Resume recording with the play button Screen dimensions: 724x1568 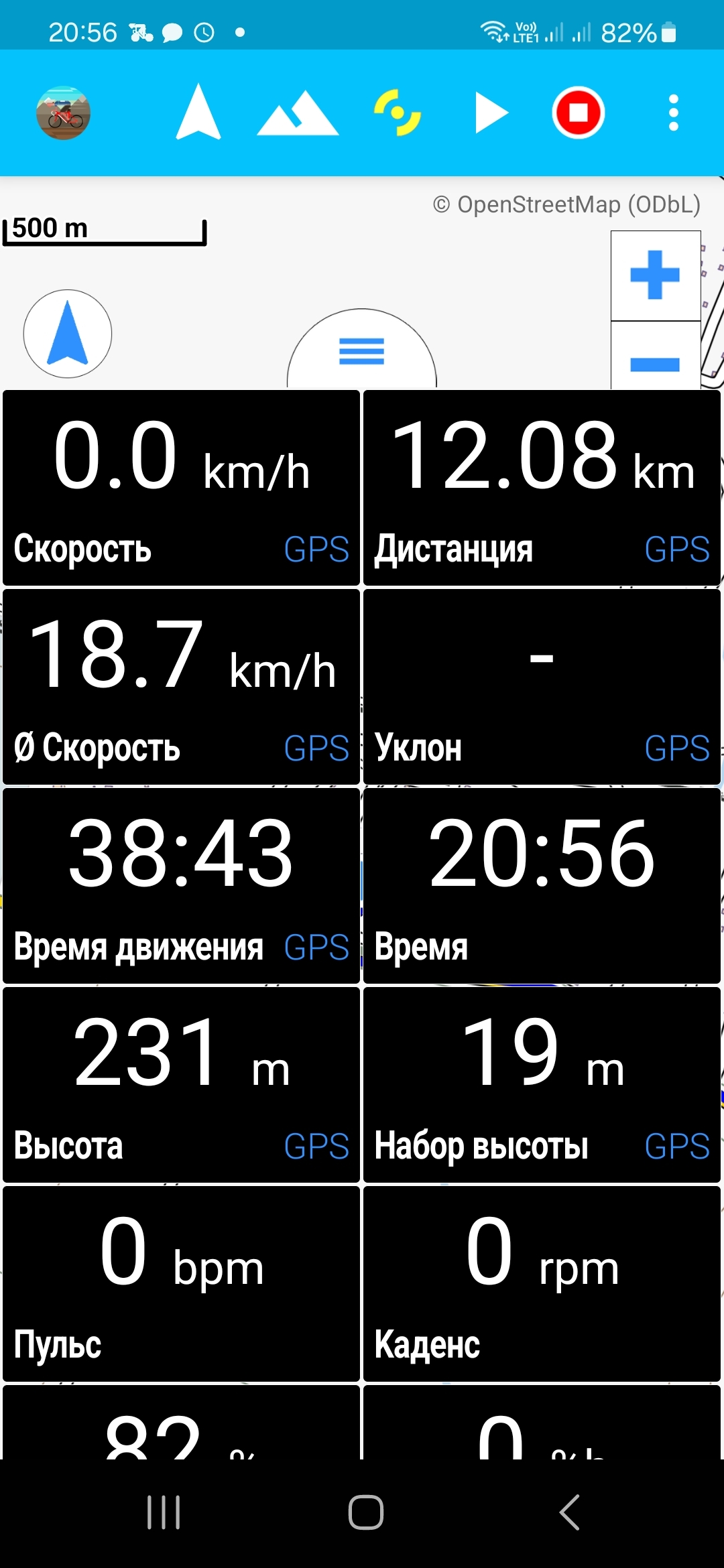pyautogui.click(x=491, y=113)
